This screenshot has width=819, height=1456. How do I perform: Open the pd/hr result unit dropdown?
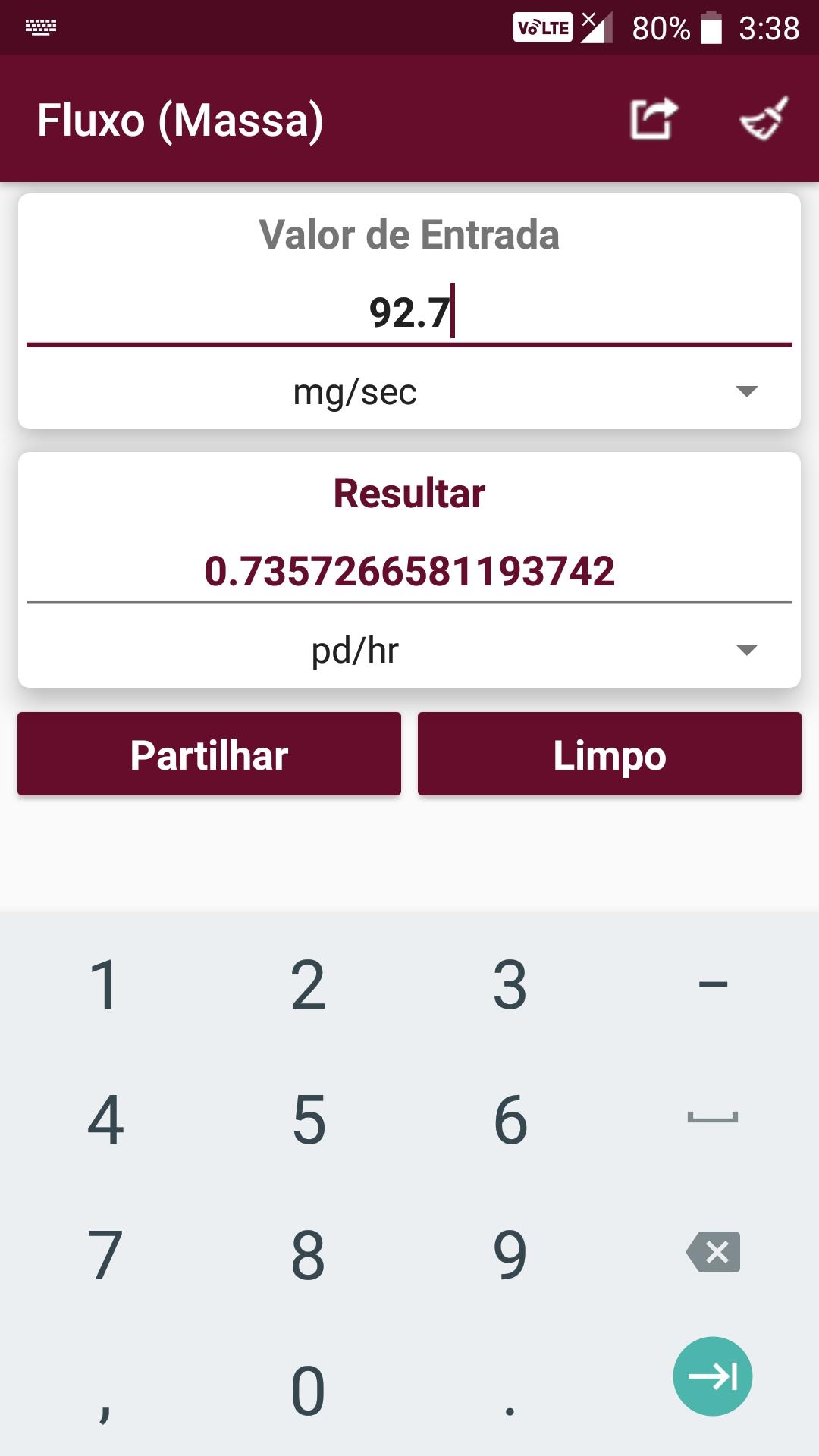point(409,650)
